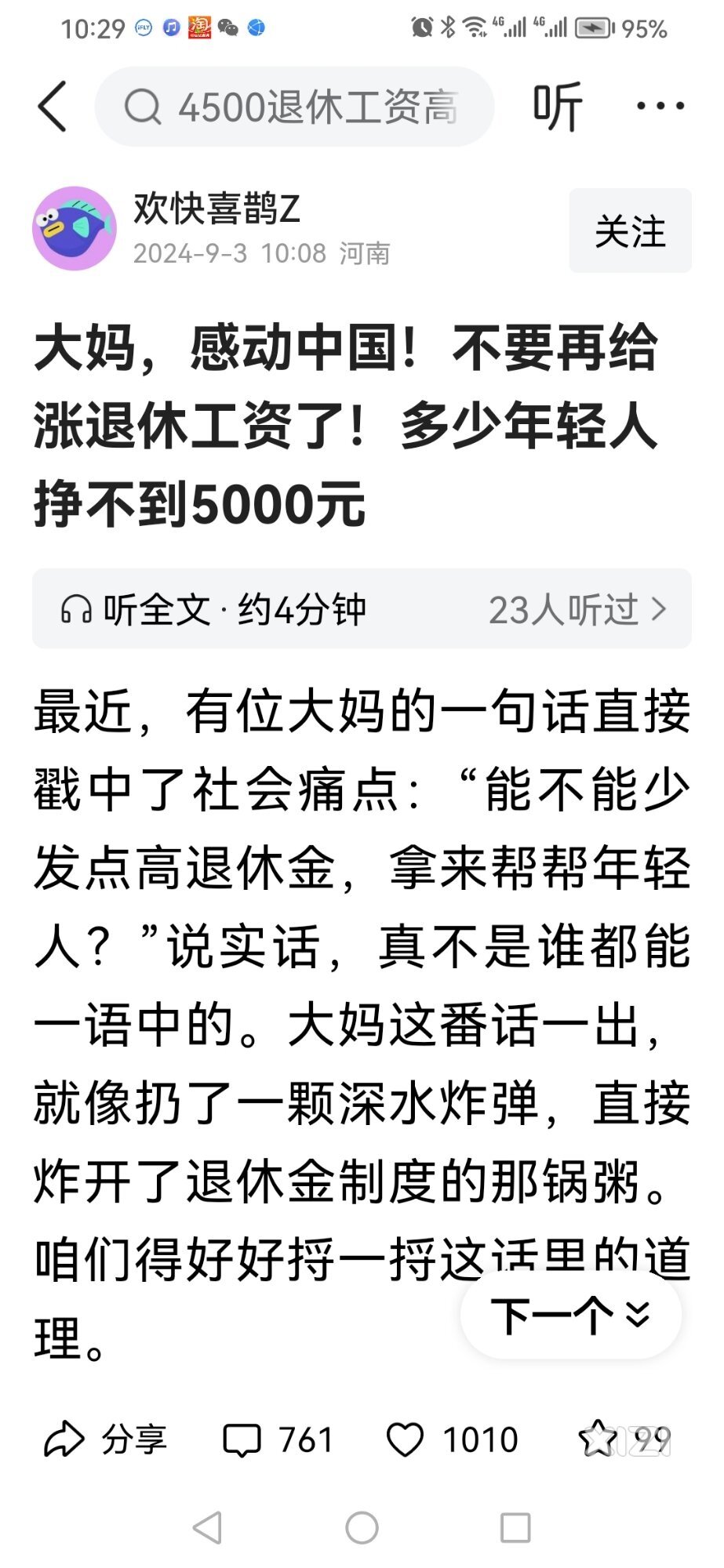
Task: Tap the system home button
Action: point(362,1527)
